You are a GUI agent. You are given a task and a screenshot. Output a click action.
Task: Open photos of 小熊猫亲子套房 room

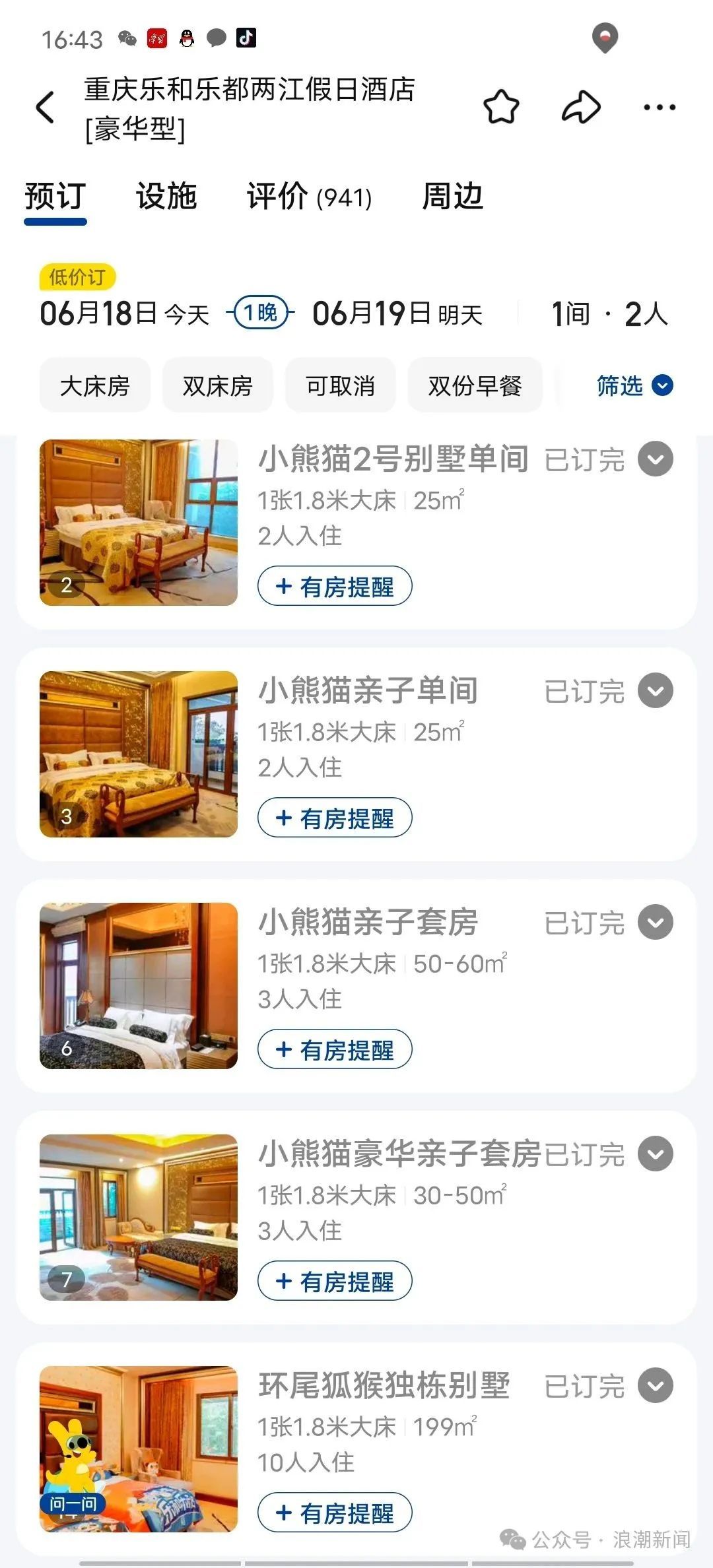(x=139, y=983)
